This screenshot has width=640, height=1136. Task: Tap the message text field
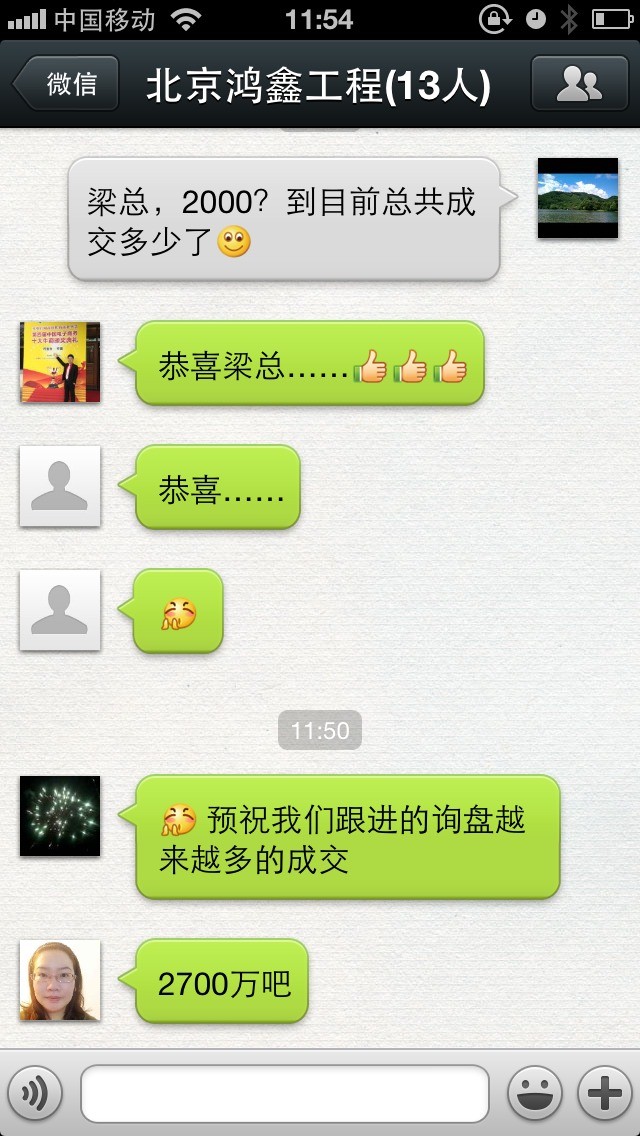(x=285, y=1094)
